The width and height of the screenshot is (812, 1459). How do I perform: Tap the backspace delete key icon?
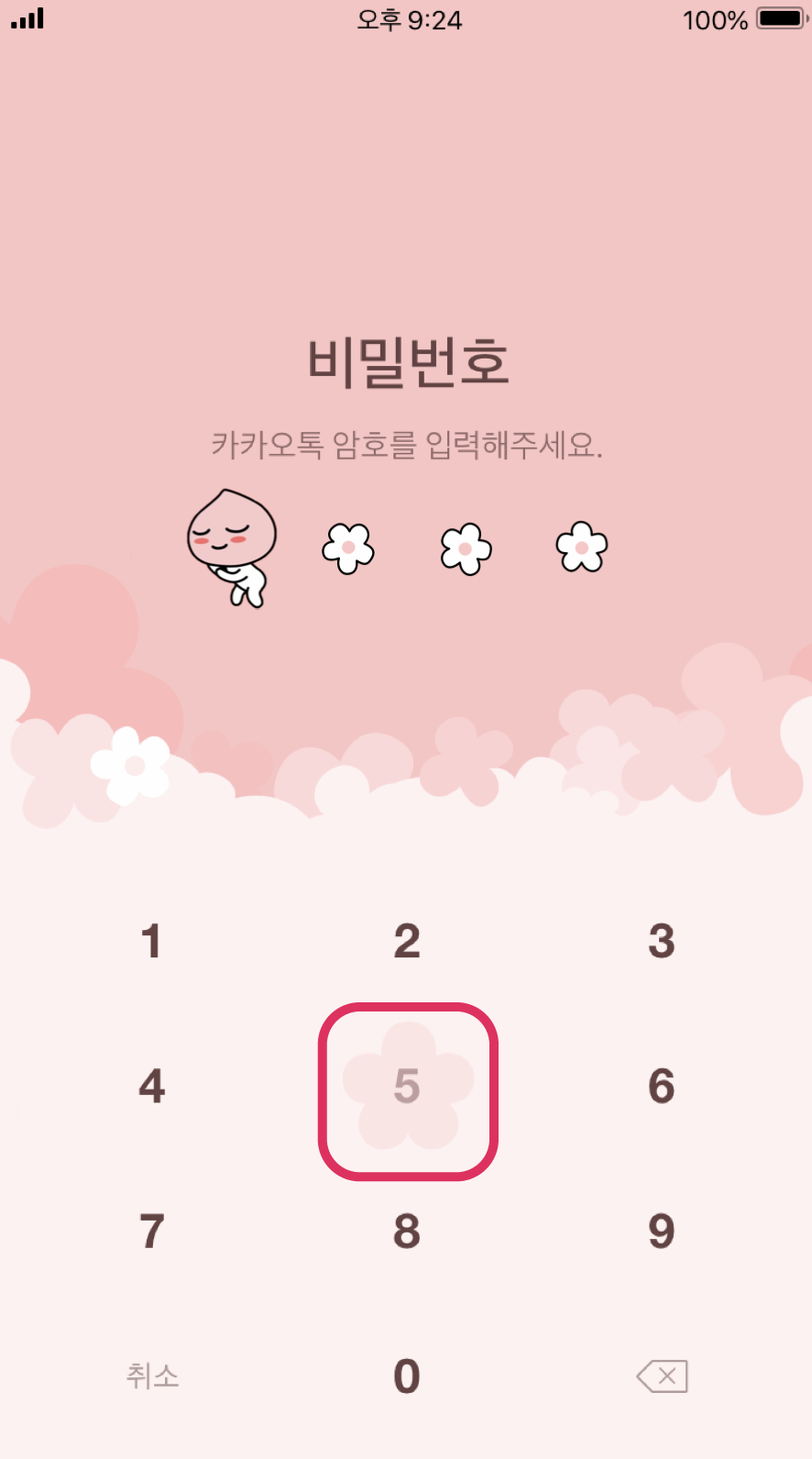click(x=661, y=1375)
